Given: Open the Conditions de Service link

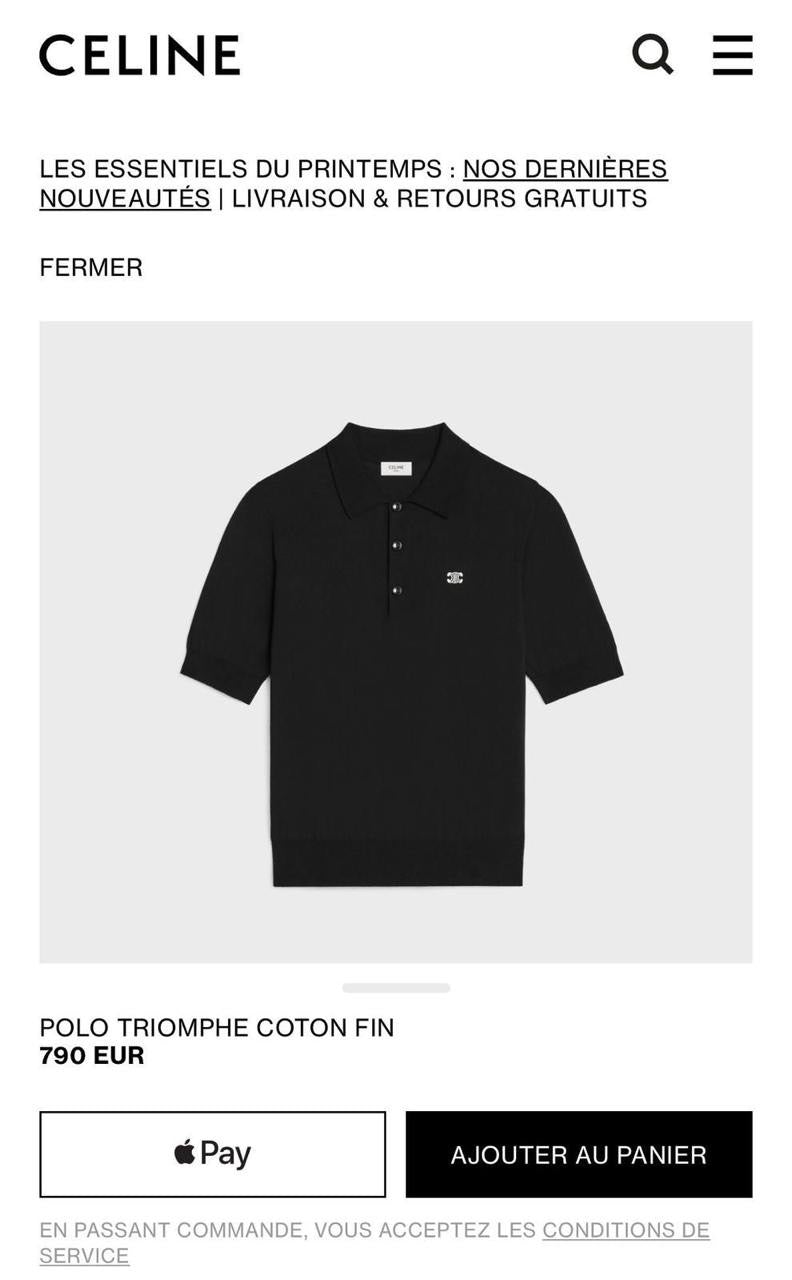Looking at the screenshot, I should coord(625,1230).
